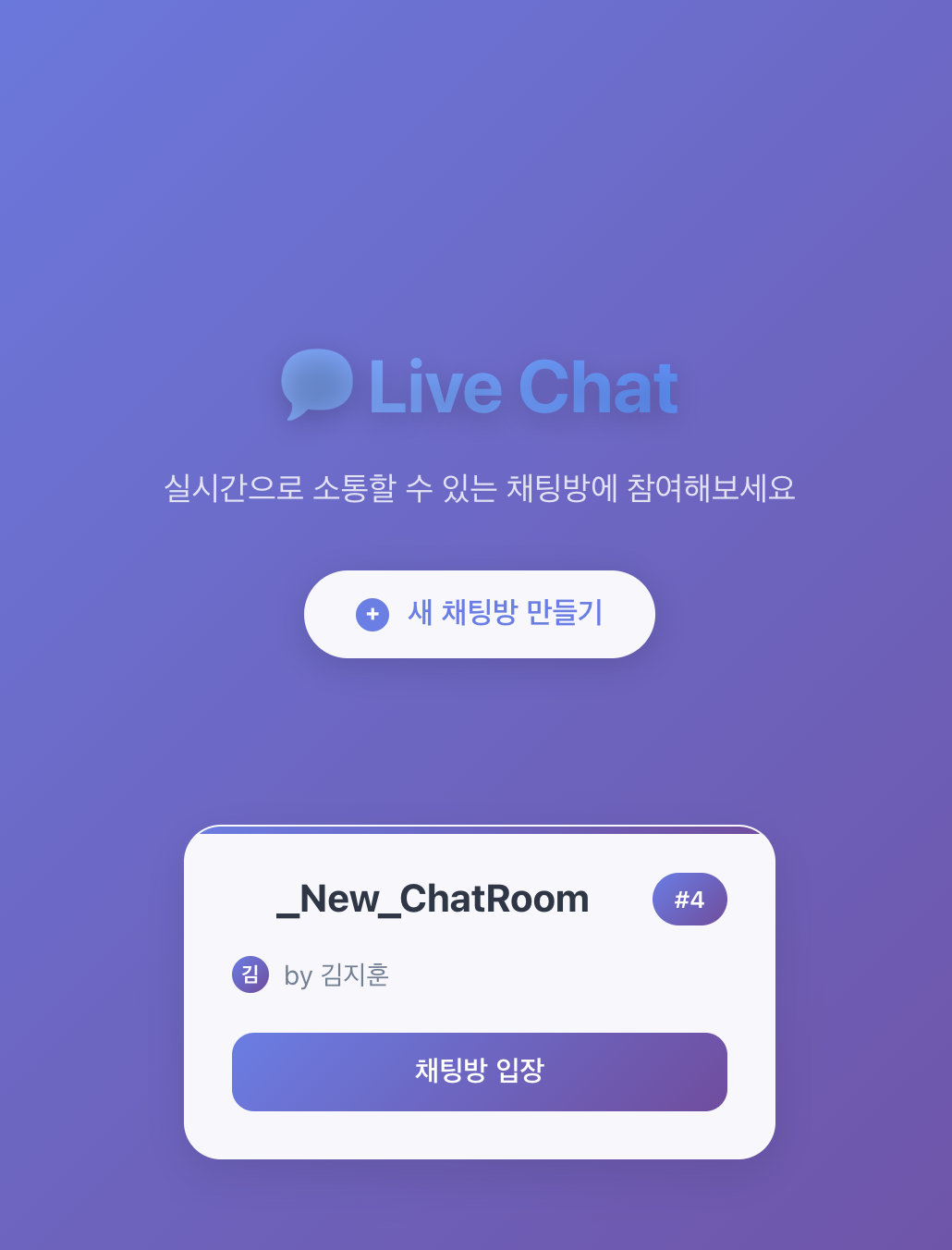Click the 채팅방 입장 gradient button to enter

click(x=479, y=1072)
